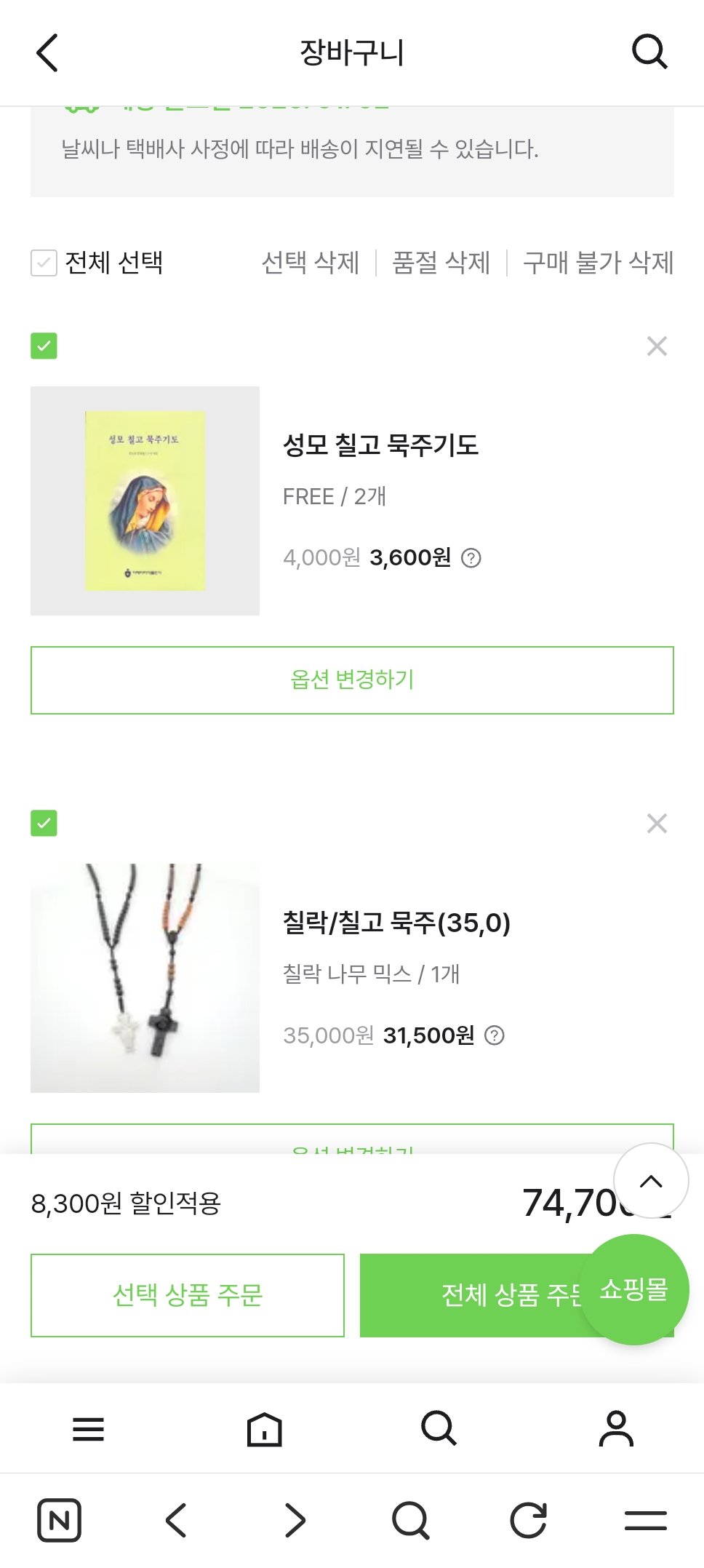Show discount info for the 3,600원 price
This screenshot has height=1568, width=704.
471,558
